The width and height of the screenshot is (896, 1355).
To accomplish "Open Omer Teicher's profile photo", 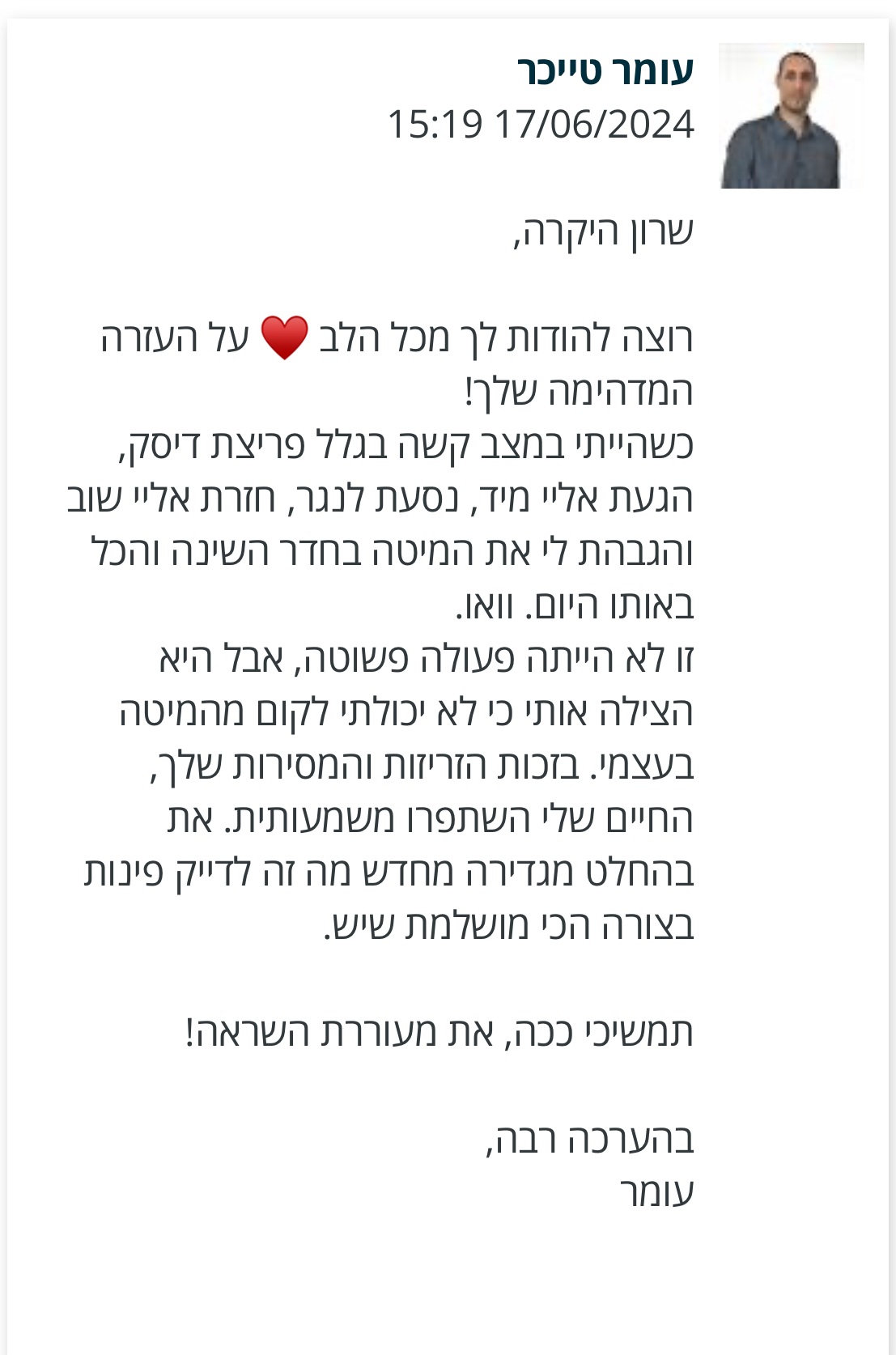I will 791,116.
